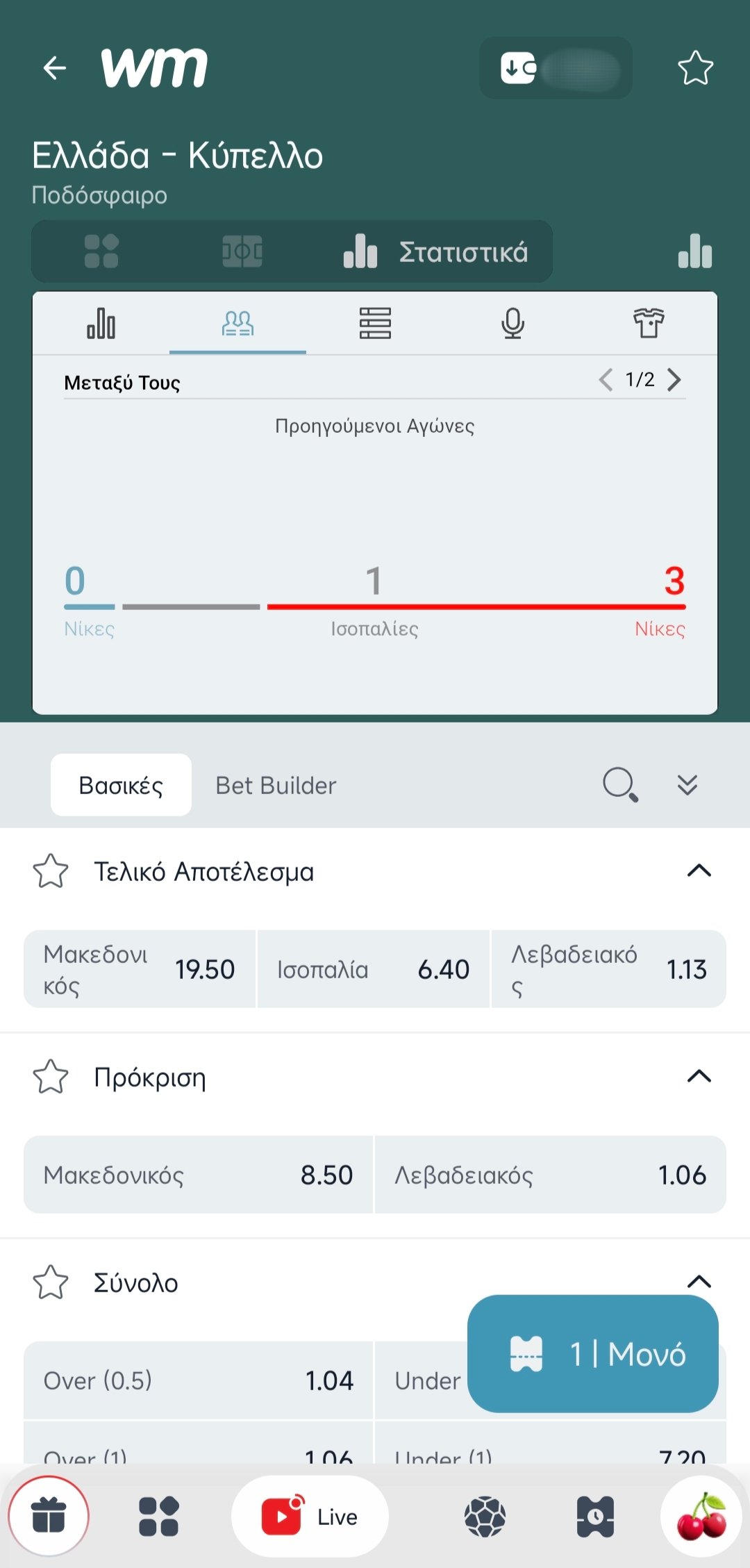Open the Live section

point(310,1517)
